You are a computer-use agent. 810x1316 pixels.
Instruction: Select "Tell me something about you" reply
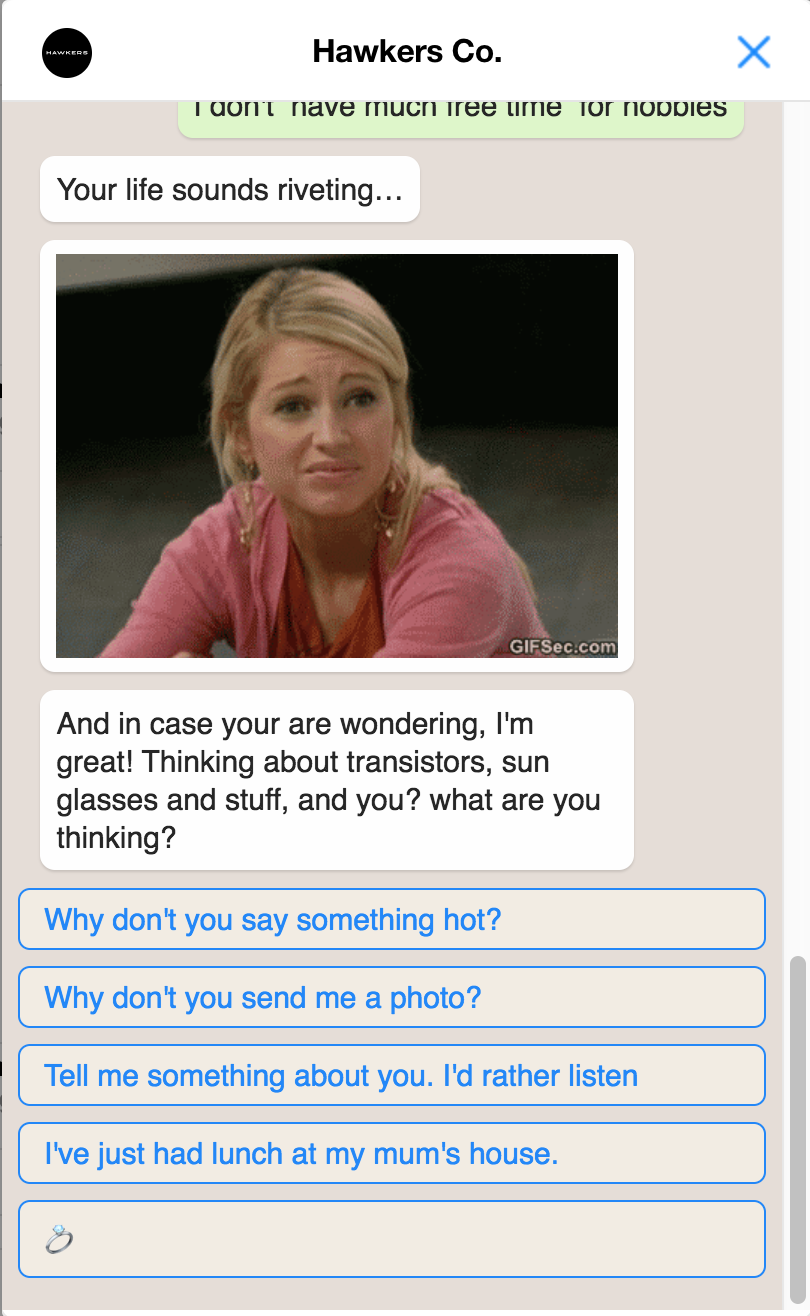392,1075
